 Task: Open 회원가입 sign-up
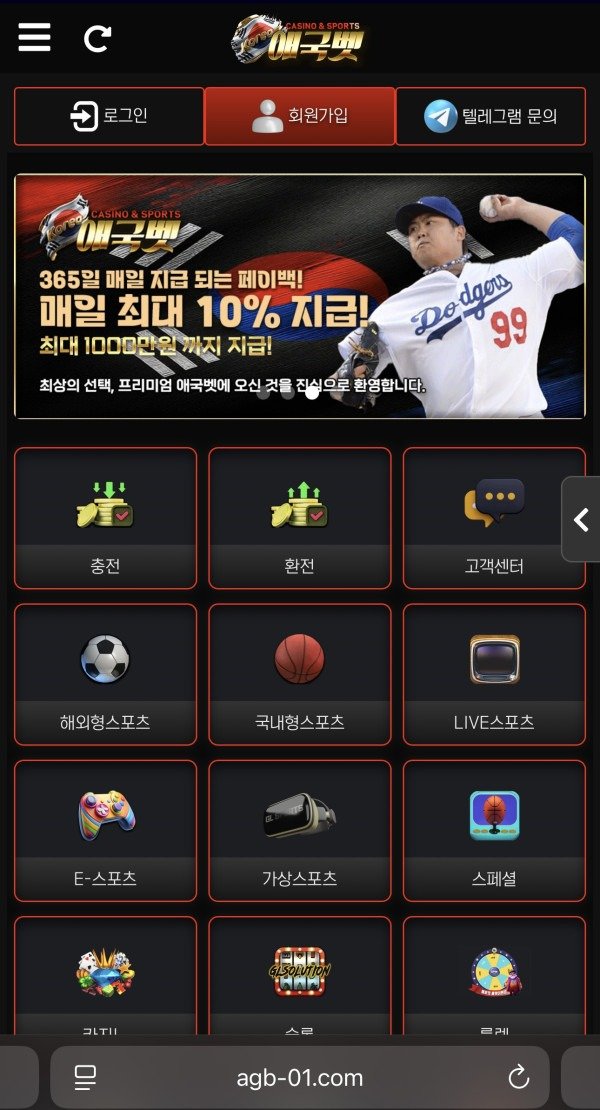pyautogui.click(x=299, y=116)
